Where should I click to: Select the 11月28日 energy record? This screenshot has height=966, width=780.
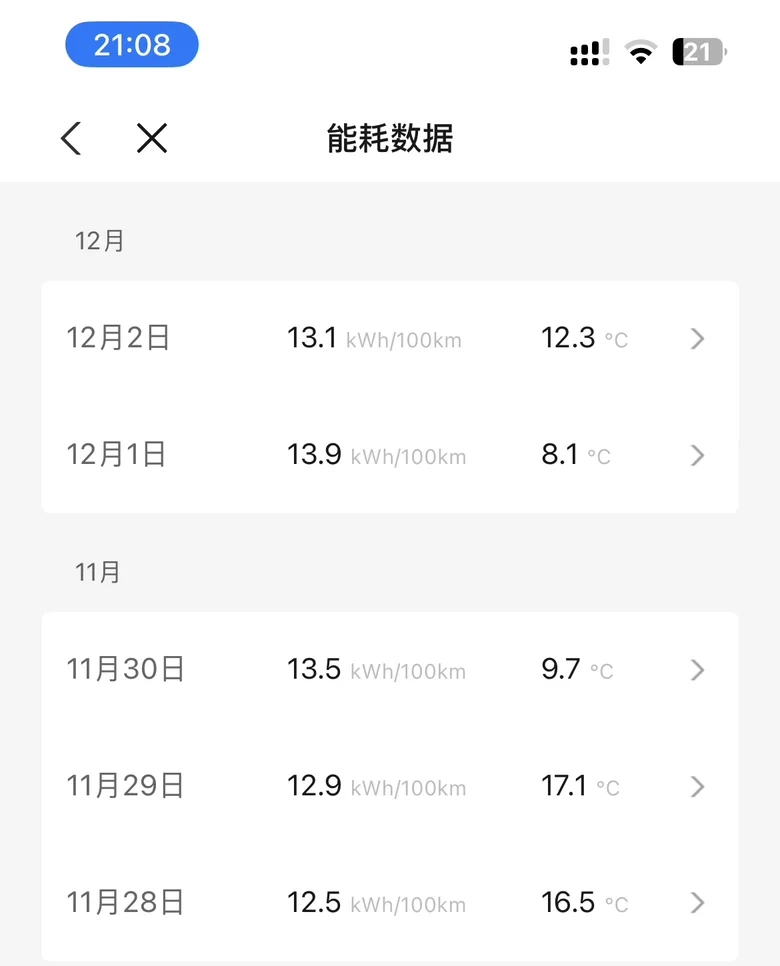point(390,903)
